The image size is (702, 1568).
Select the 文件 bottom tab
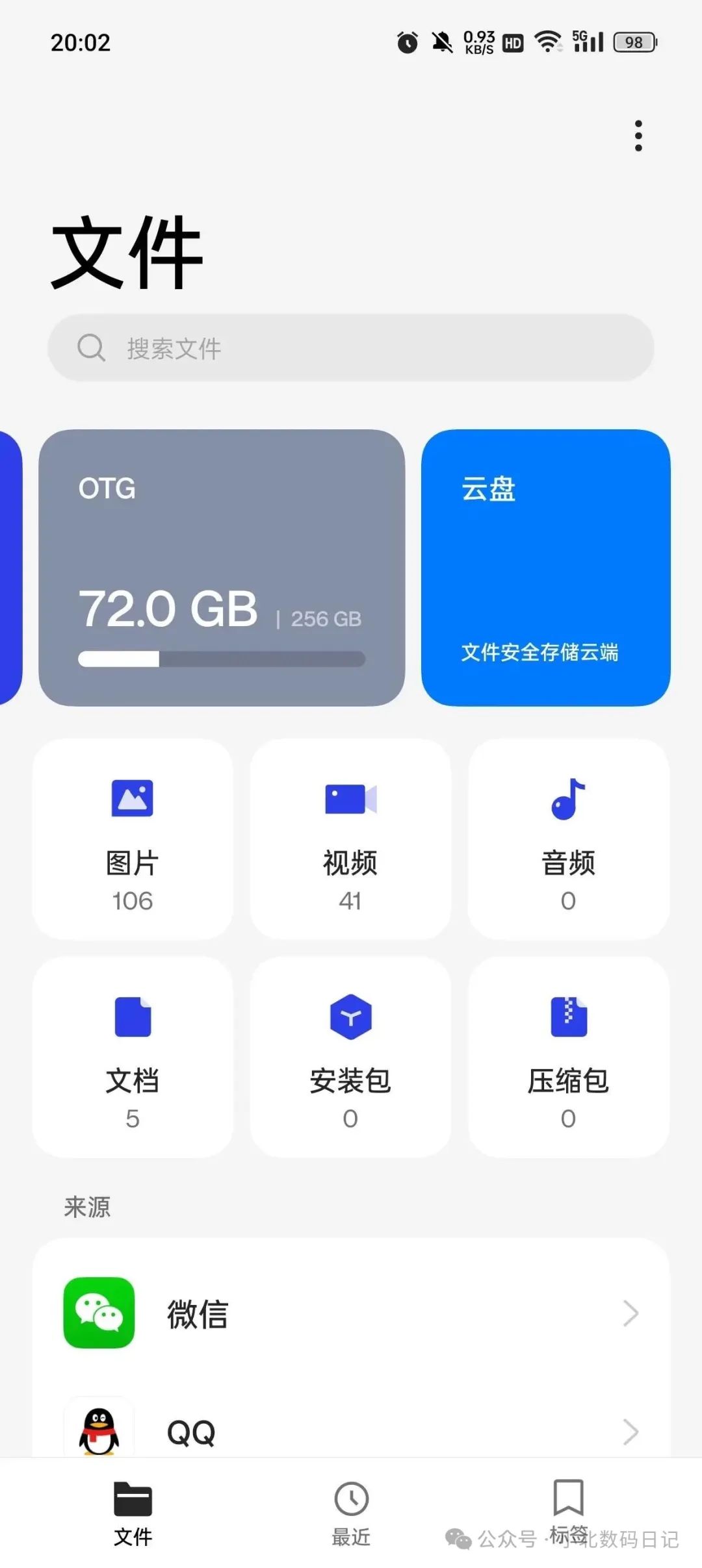point(133,1513)
